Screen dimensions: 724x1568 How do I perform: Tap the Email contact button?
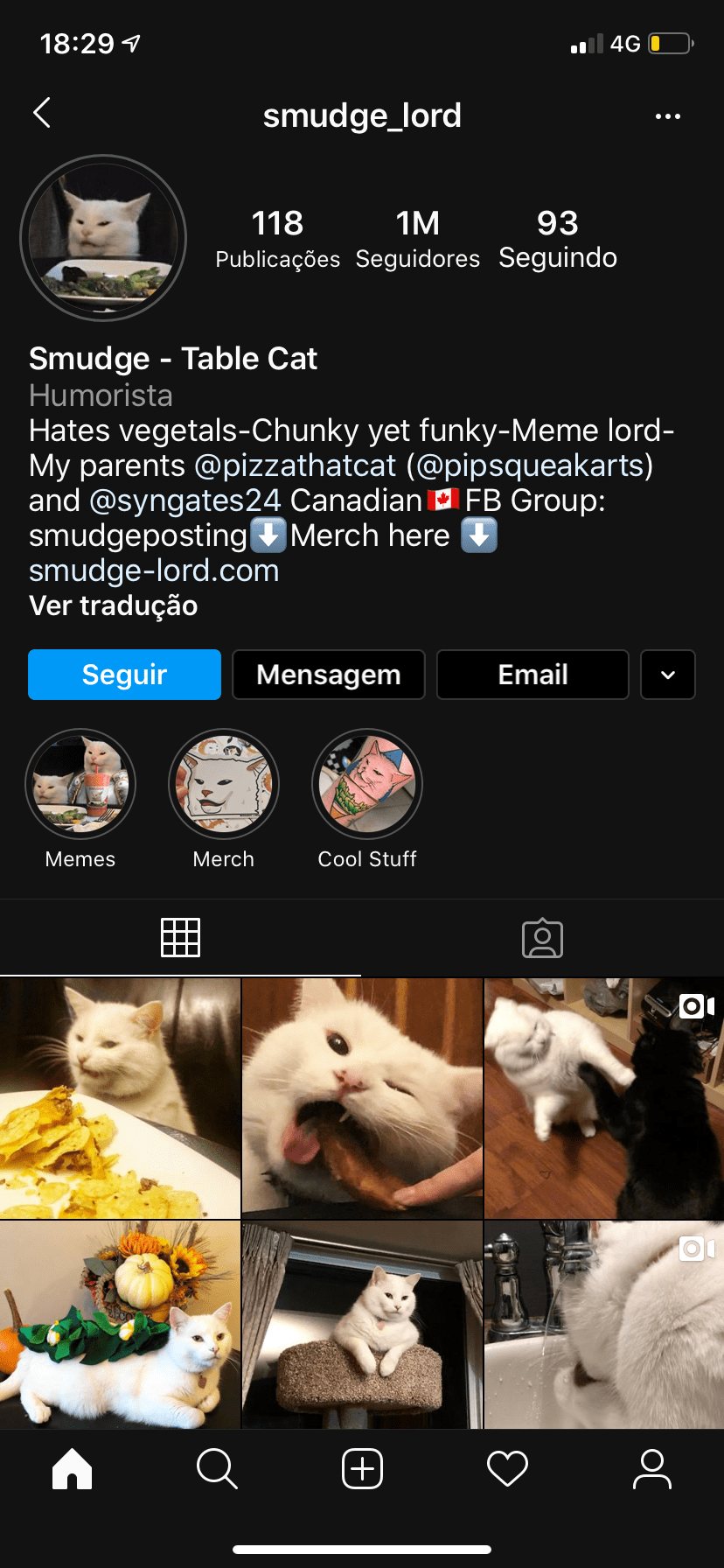click(x=533, y=675)
